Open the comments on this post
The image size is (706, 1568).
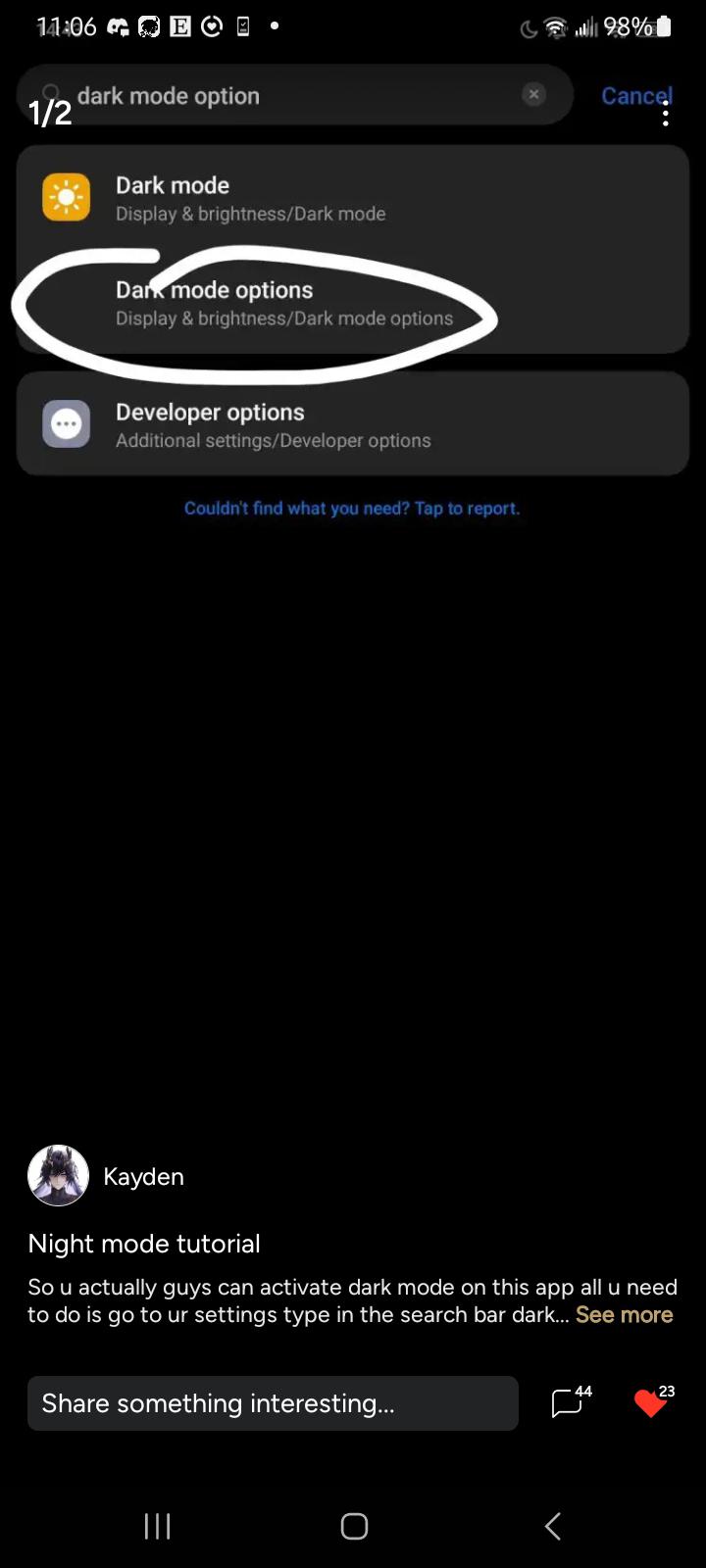[x=568, y=1403]
